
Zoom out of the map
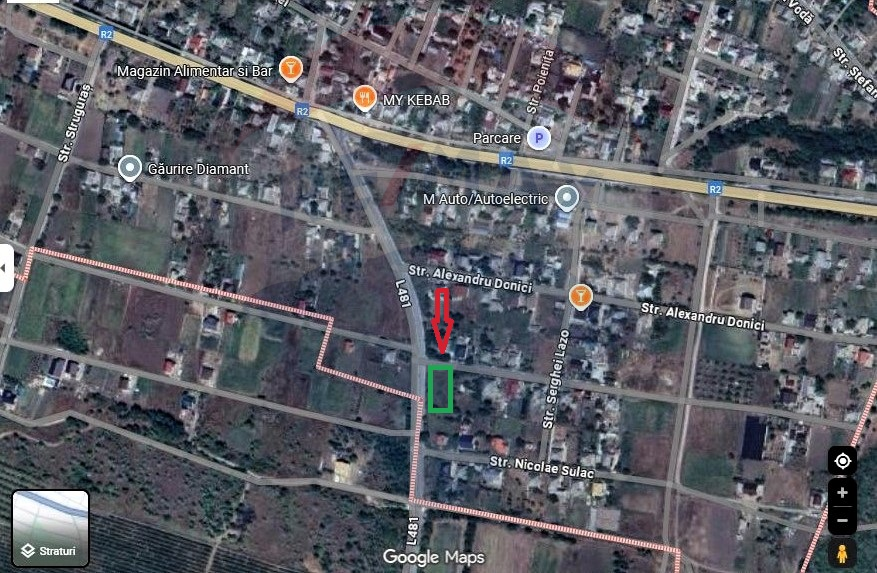click(x=842, y=520)
